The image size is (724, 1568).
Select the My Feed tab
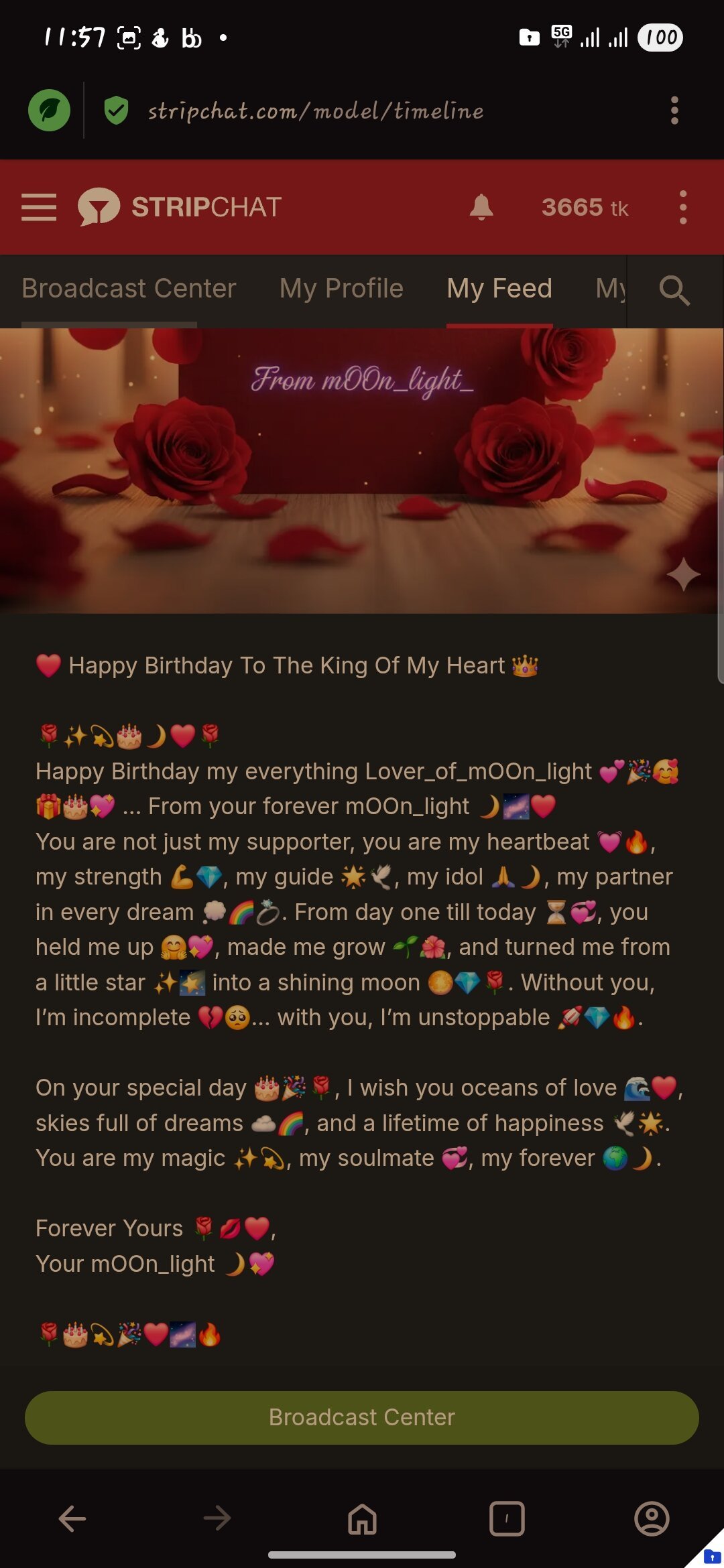click(499, 289)
